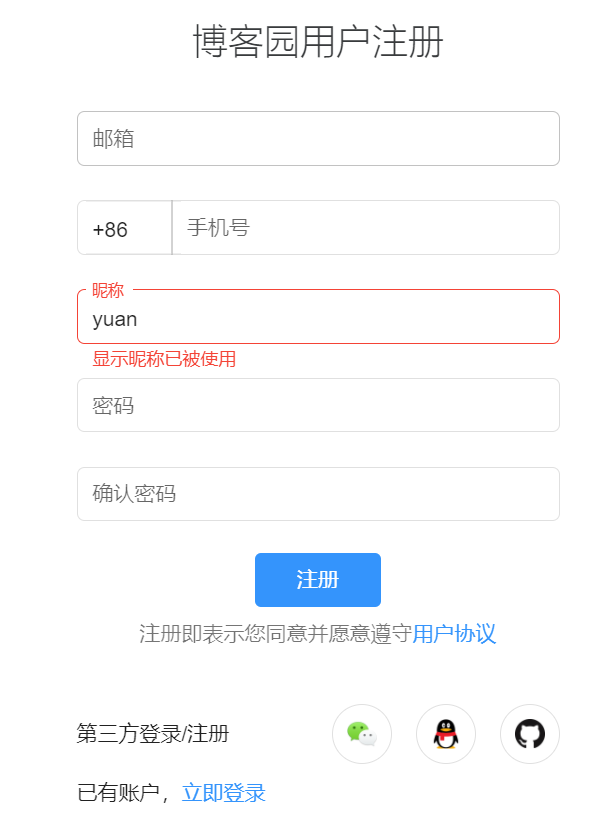Go to 立即登录 login link
Viewport: 614px width, 820px height.
point(224,794)
